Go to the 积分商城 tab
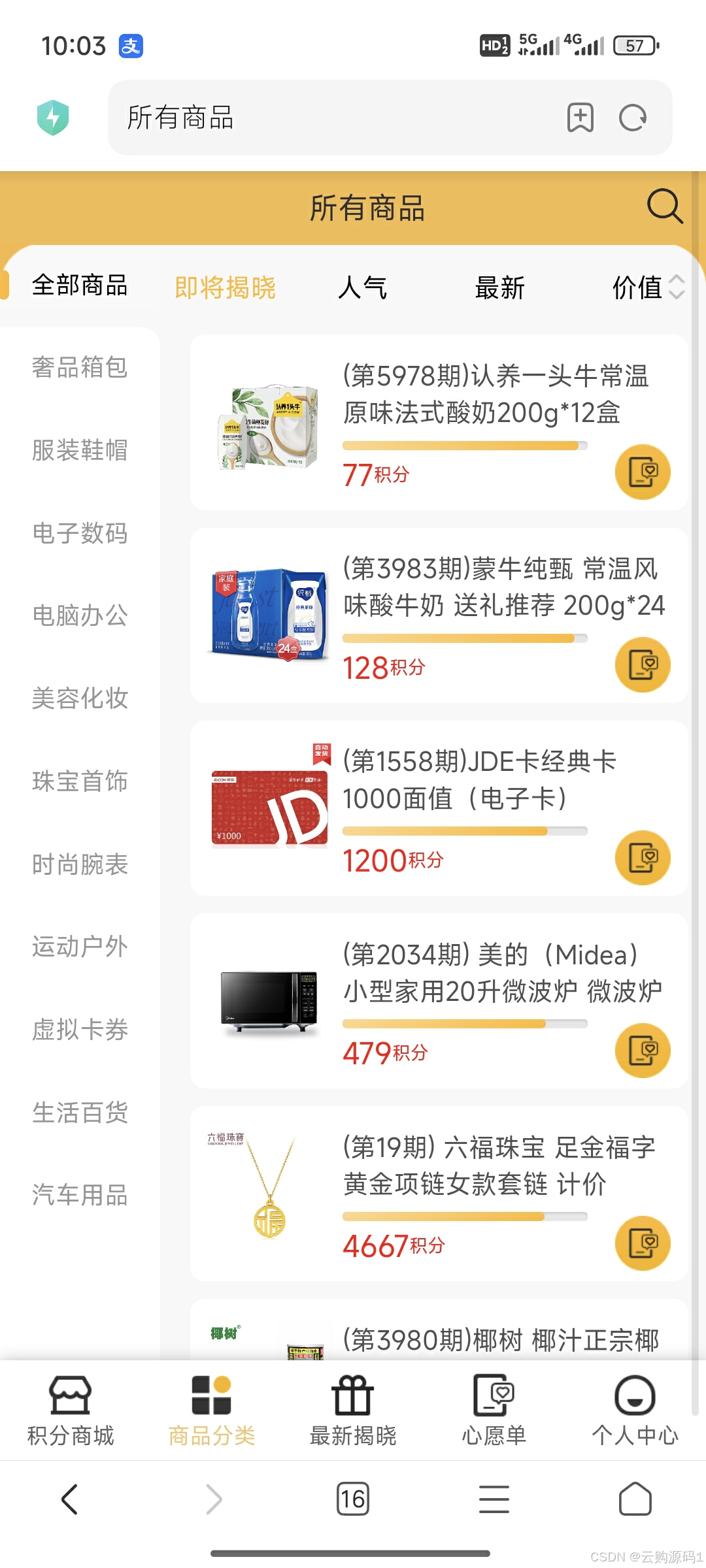The height and width of the screenshot is (1568, 706). pyautogui.click(x=71, y=1411)
